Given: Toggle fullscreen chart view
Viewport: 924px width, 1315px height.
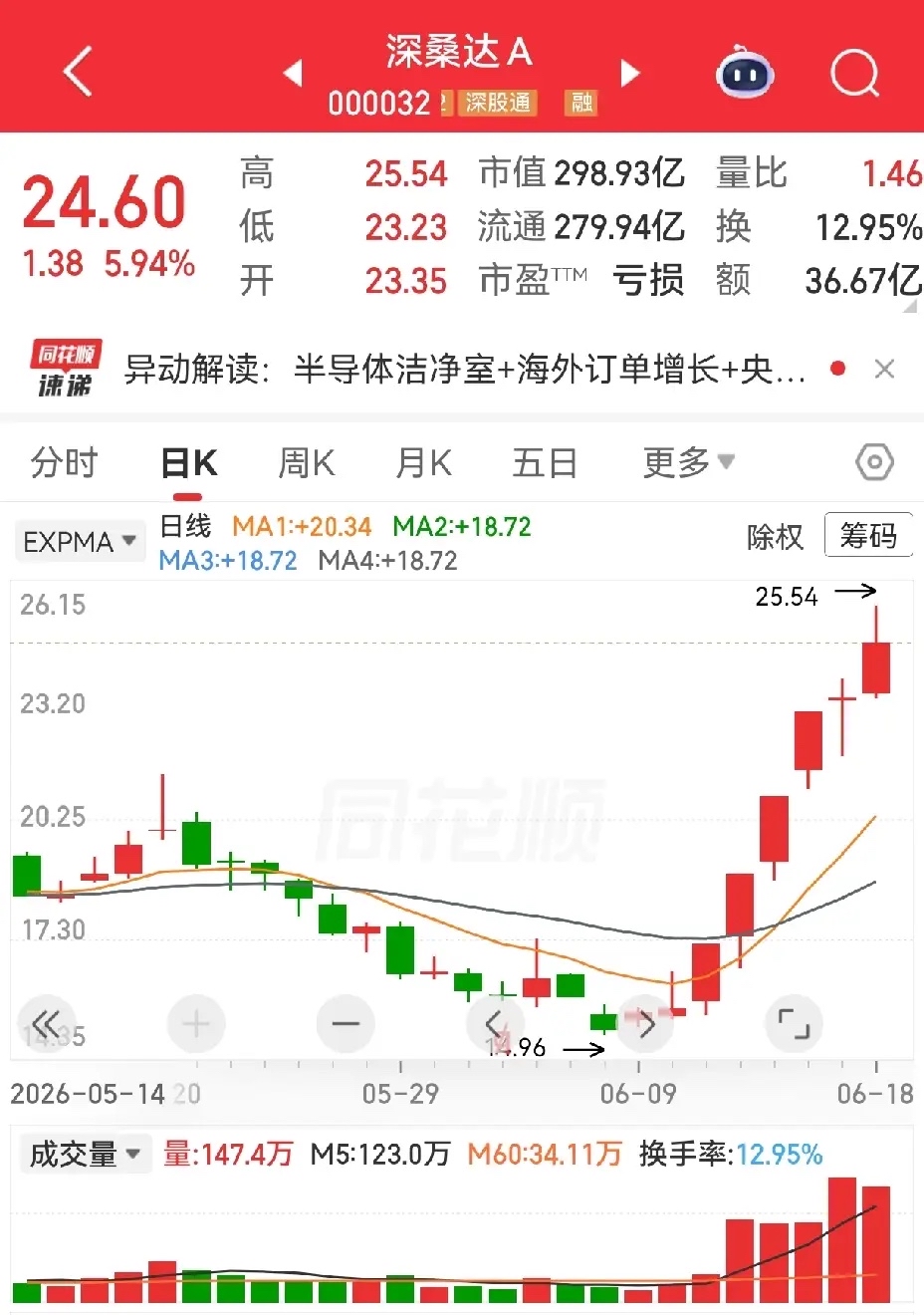Looking at the screenshot, I should pyautogui.click(x=794, y=1024).
